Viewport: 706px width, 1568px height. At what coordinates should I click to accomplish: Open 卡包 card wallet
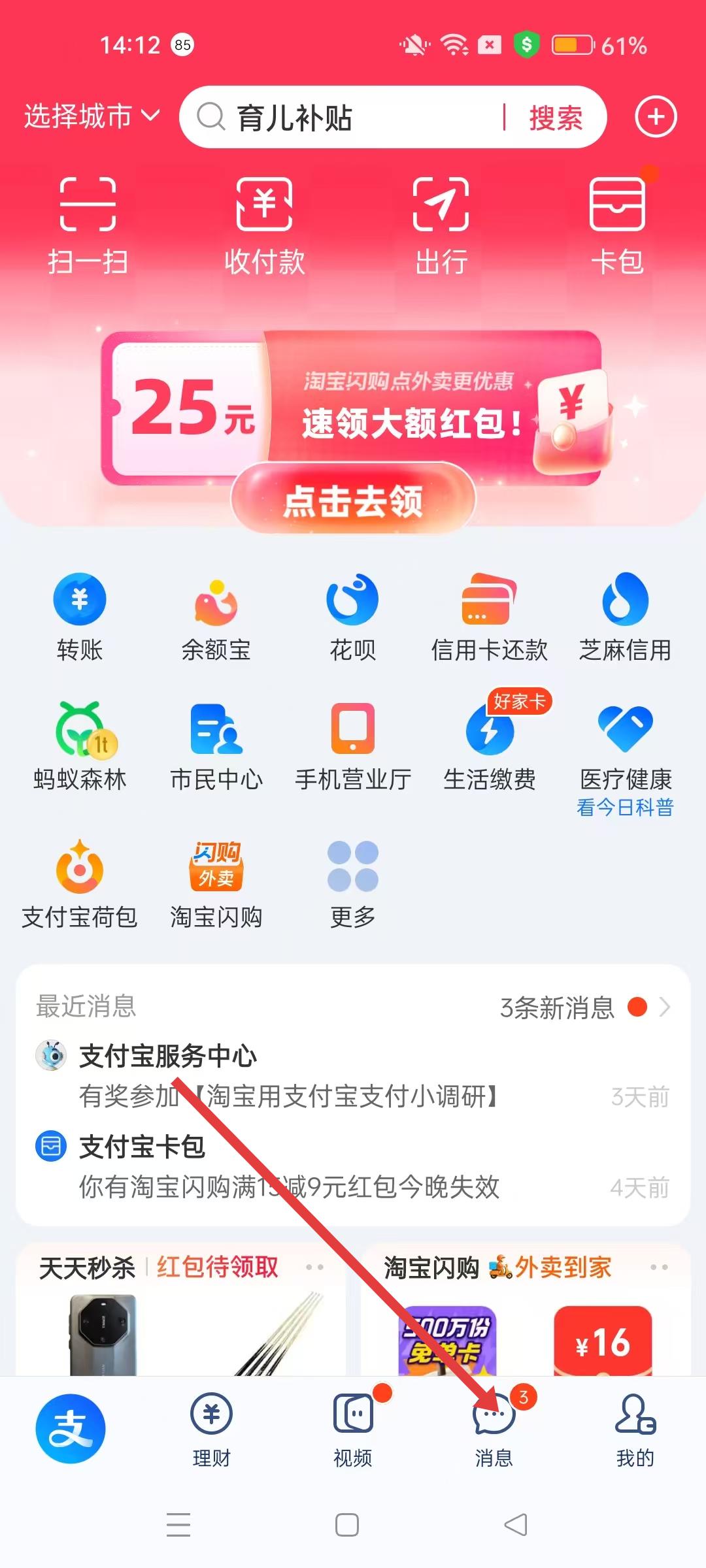pos(617,225)
